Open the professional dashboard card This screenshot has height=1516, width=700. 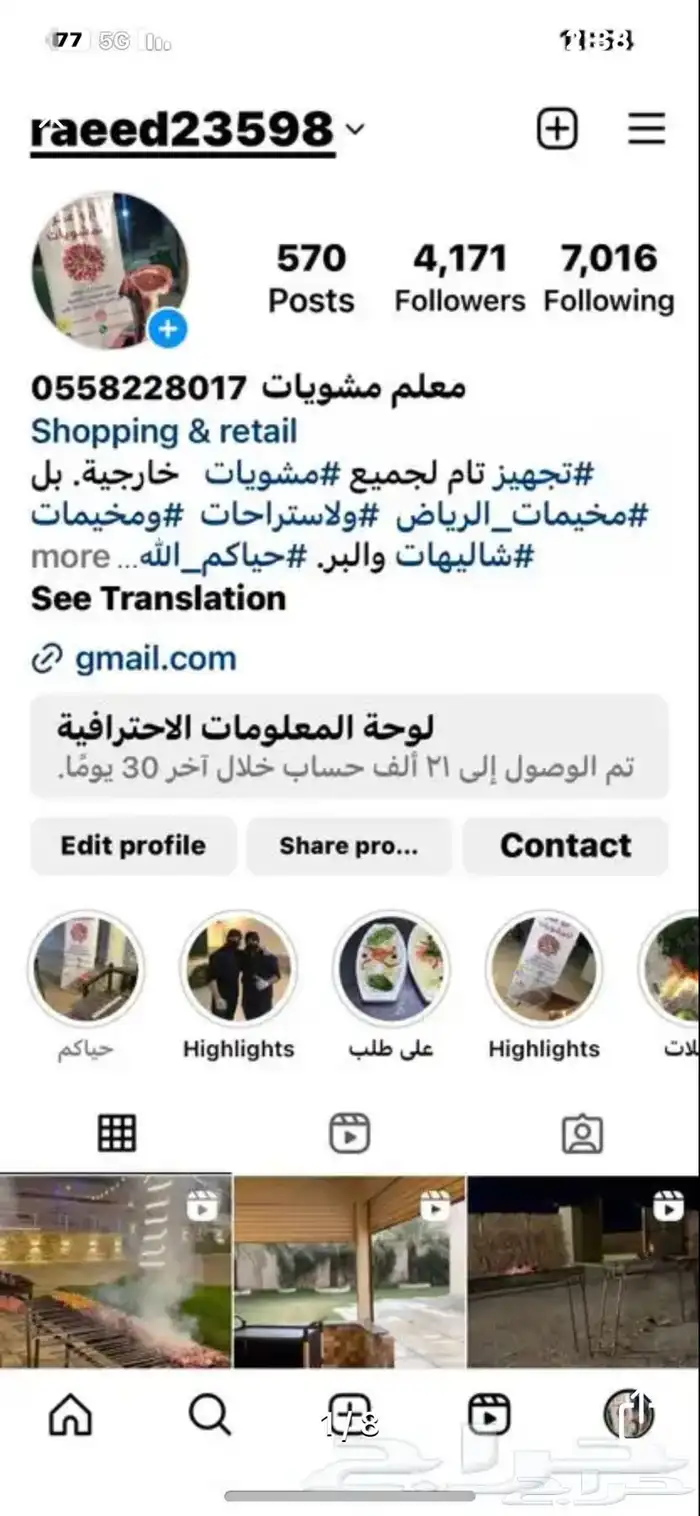(x=349, y=746)
